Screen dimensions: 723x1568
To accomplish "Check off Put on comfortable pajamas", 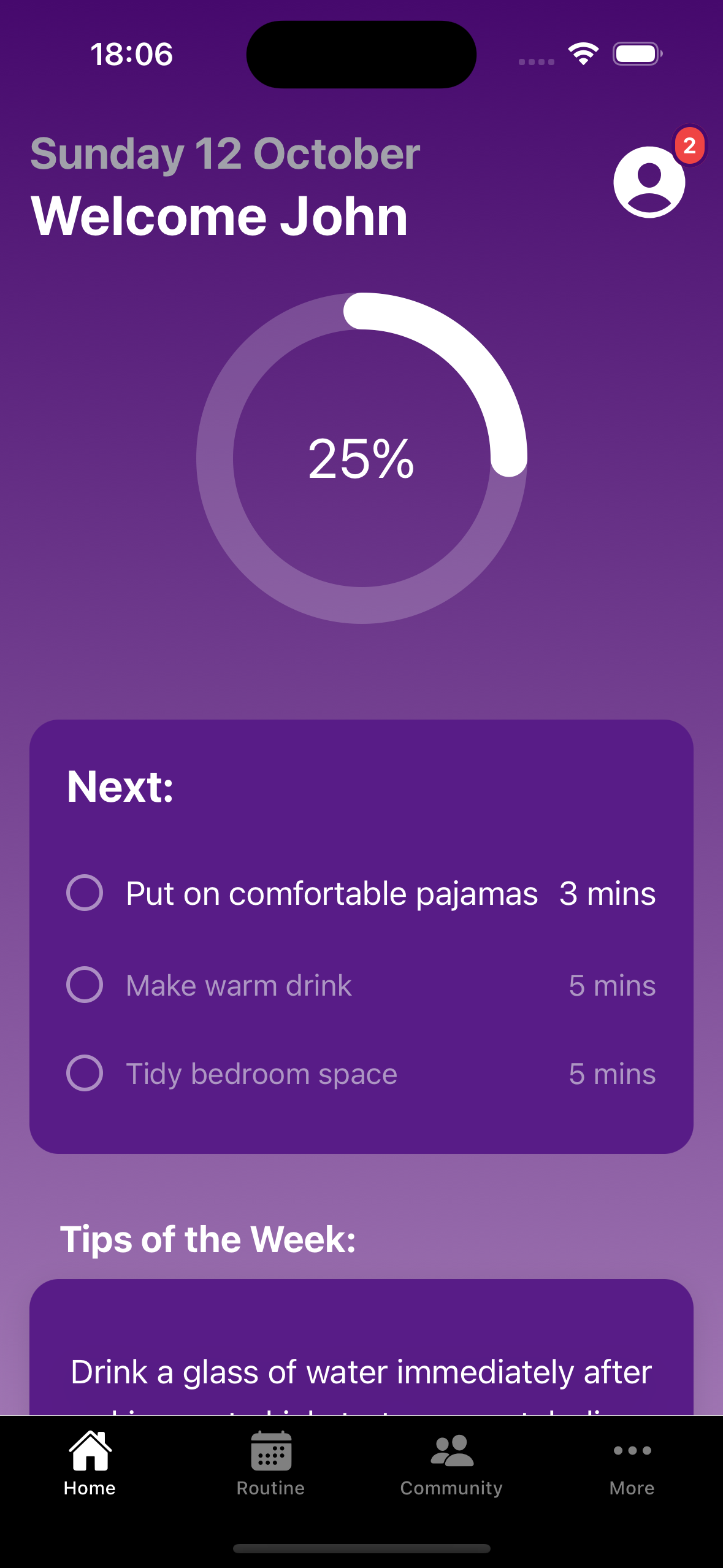I will [x=85, y=893].
